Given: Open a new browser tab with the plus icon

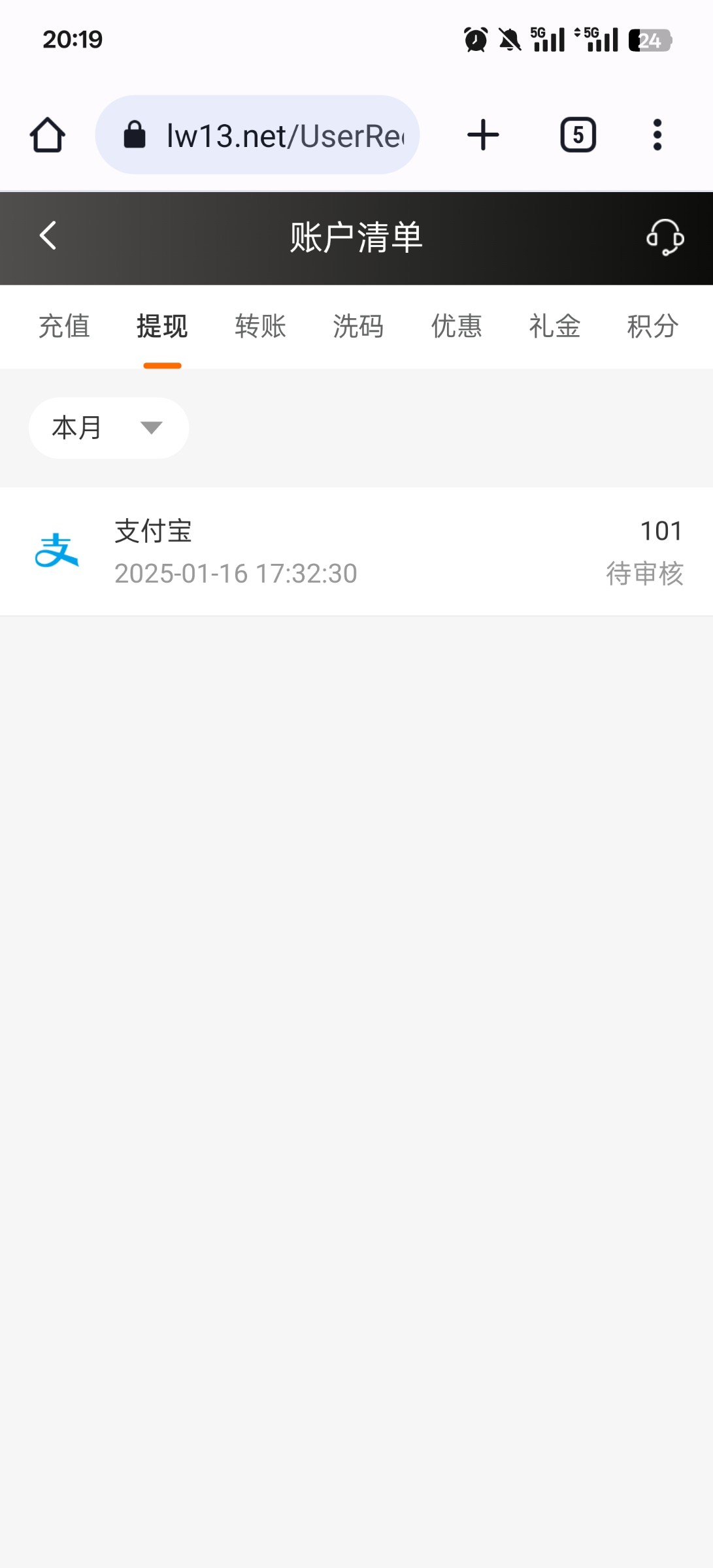Looking at the screenshot, I should (482, 135).
